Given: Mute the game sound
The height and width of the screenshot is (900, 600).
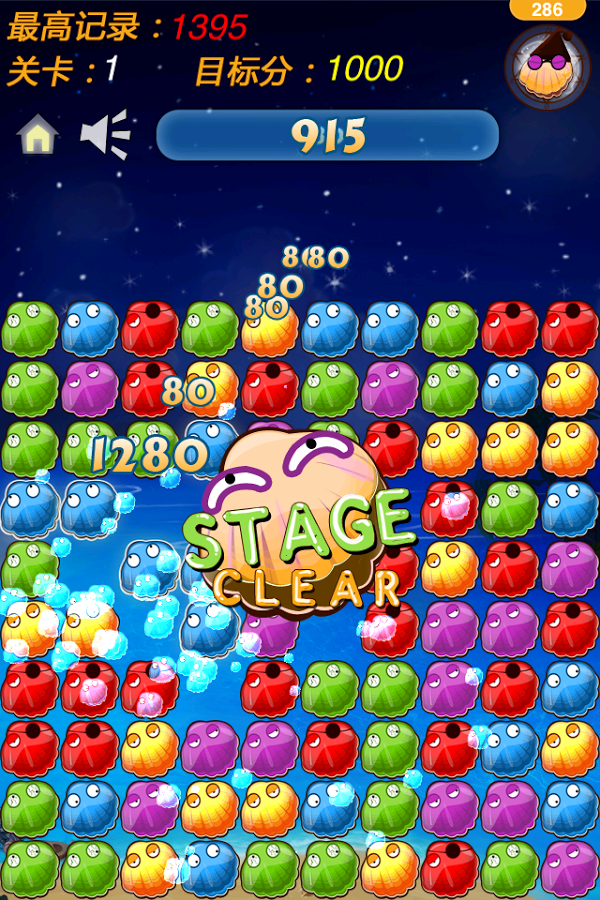Looking at the screenshot, I should click(105, 134).
